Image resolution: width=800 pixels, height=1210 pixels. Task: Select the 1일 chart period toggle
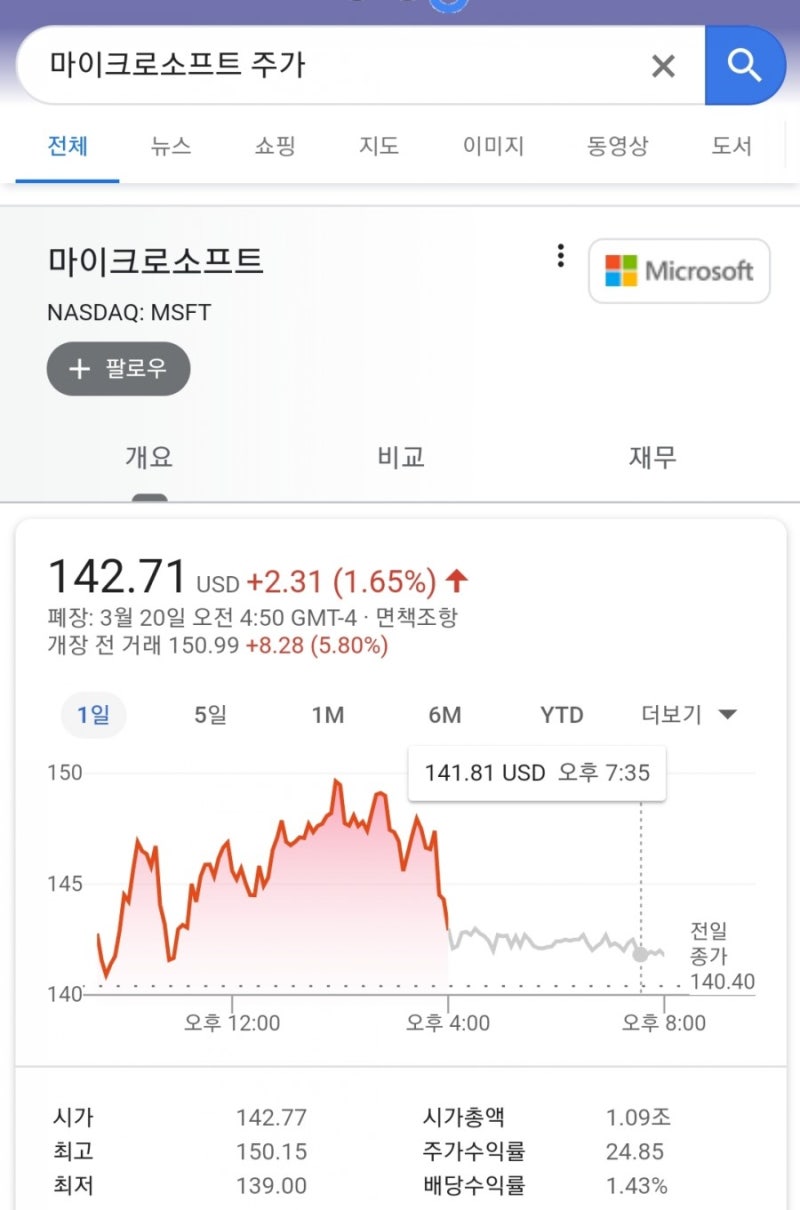coord(93,715)
